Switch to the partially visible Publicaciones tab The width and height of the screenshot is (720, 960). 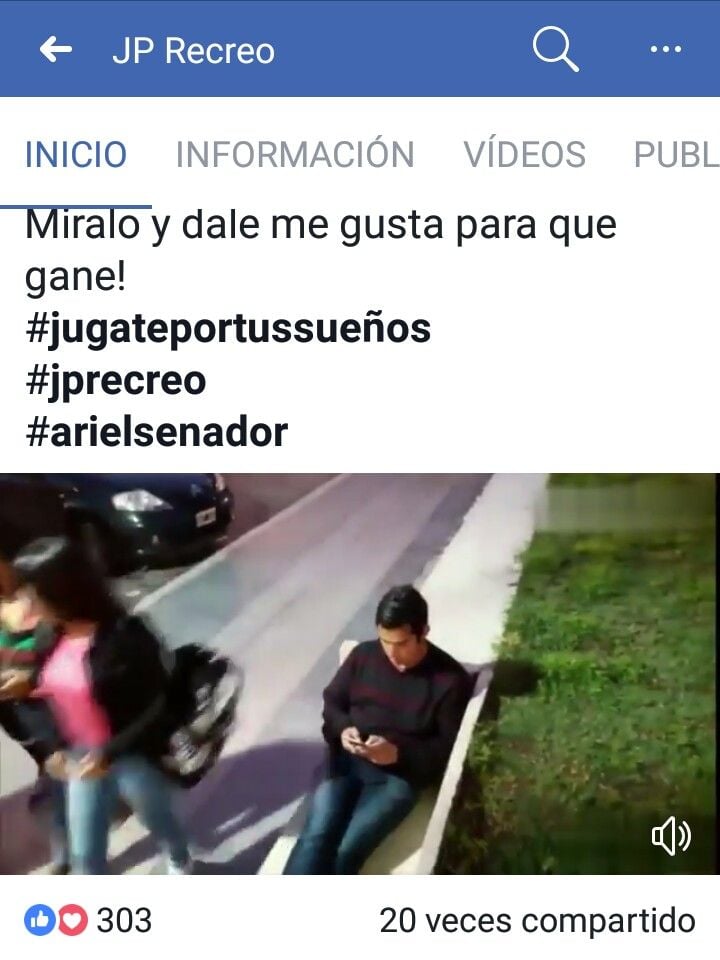pyautogui.click(x=677, y=155)
